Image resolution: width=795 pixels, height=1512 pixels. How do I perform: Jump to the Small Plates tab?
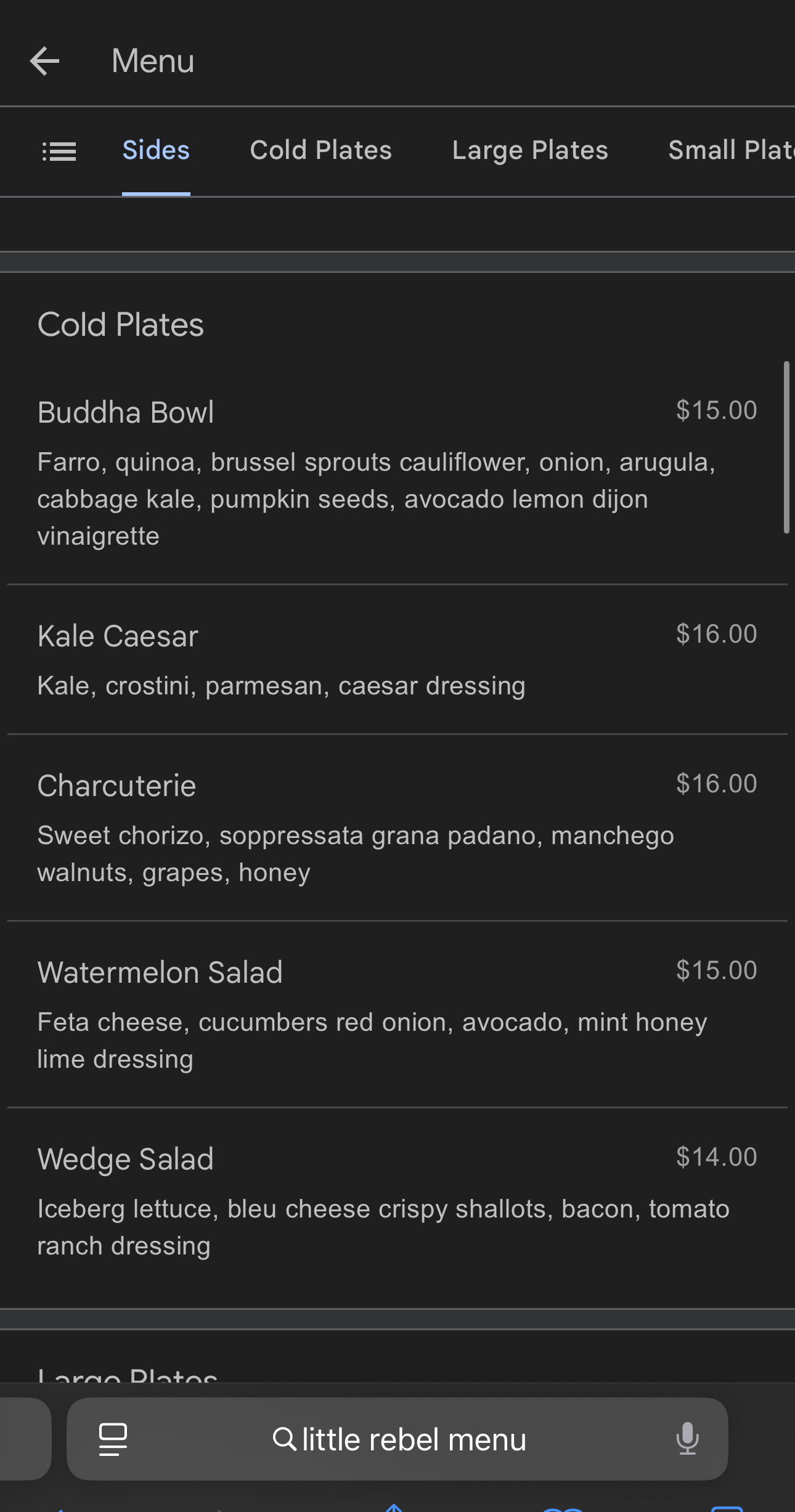732,150
